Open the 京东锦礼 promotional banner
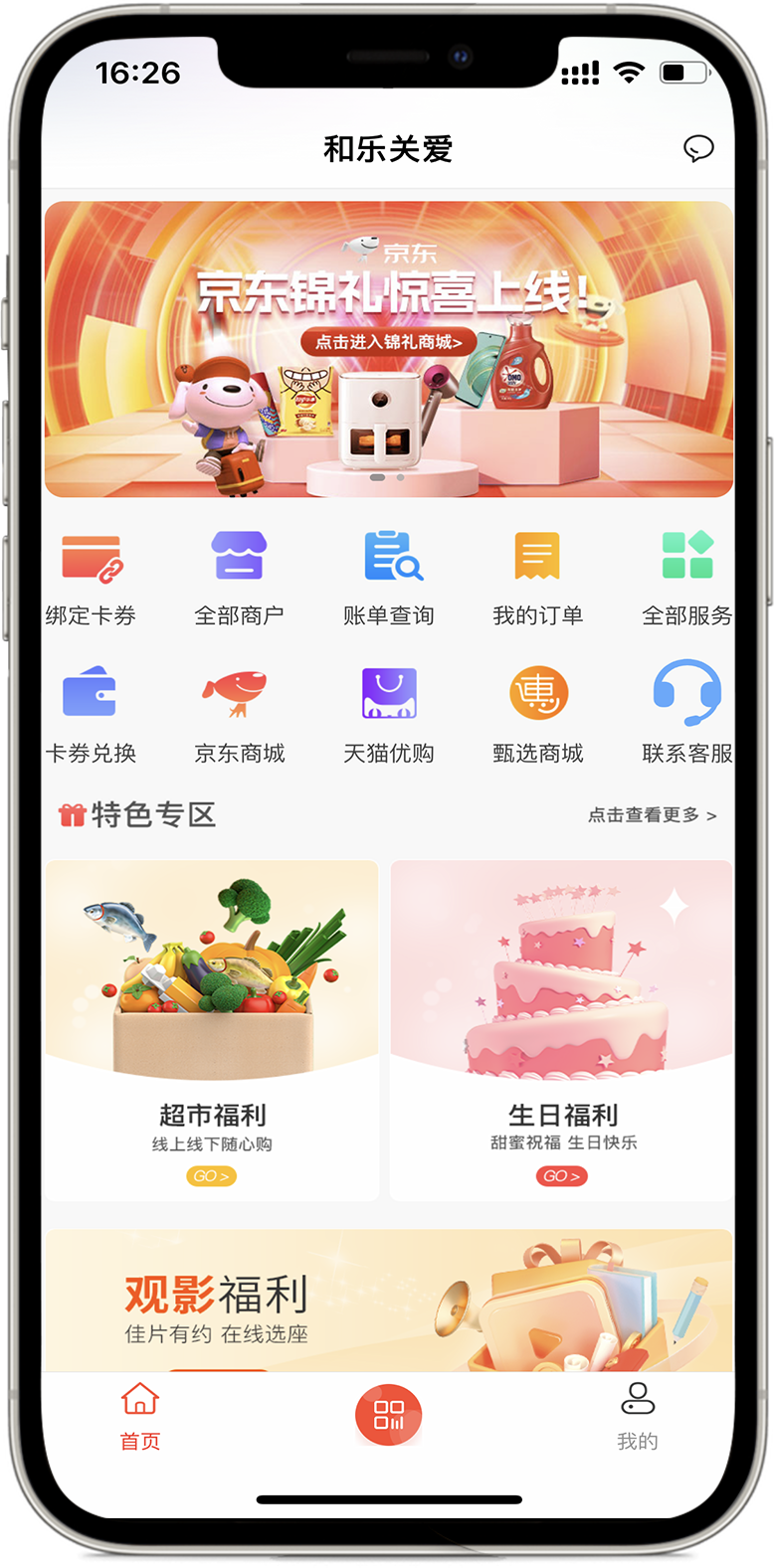The width and height of the screenshot is (774, 1568). click(388, 348)
